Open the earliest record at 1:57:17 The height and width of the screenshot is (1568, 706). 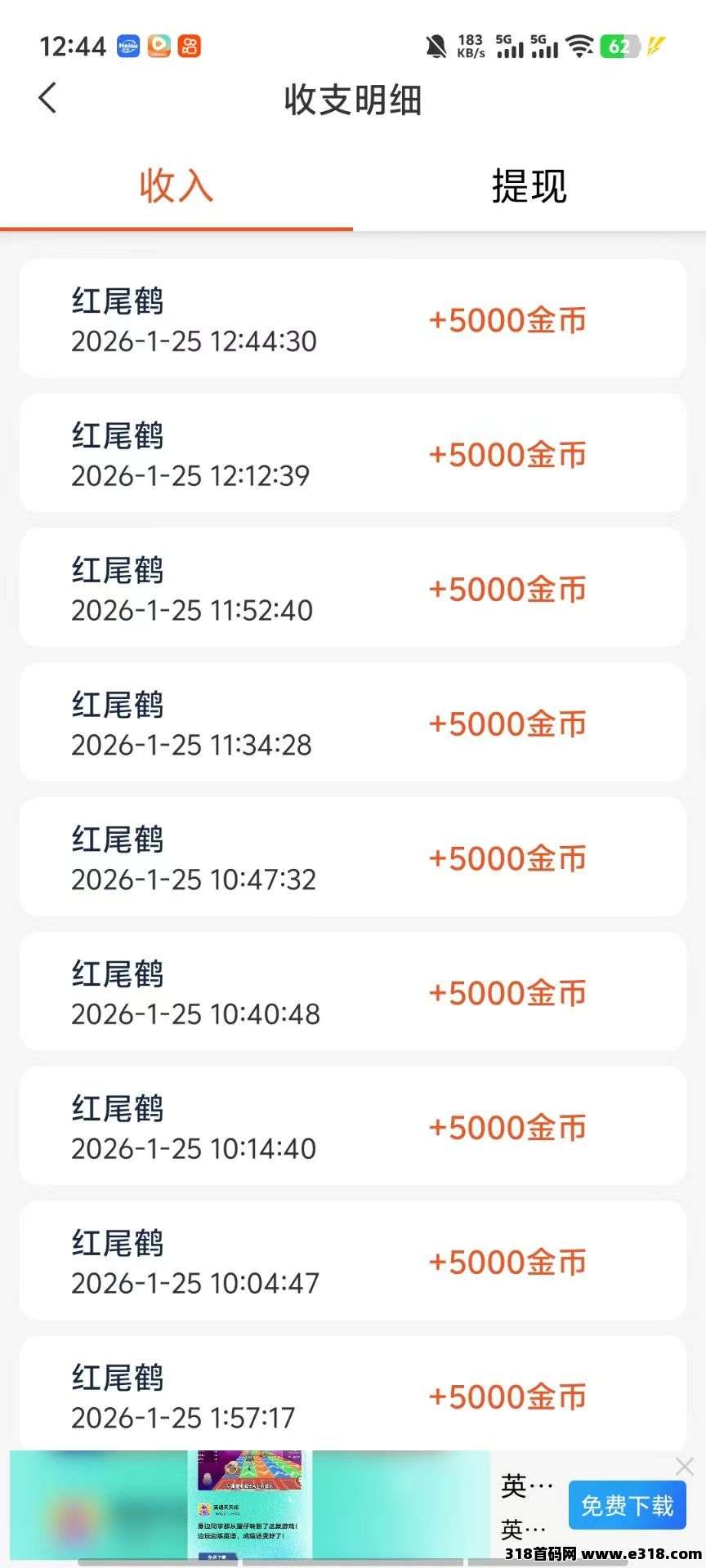pos(351,1394)
